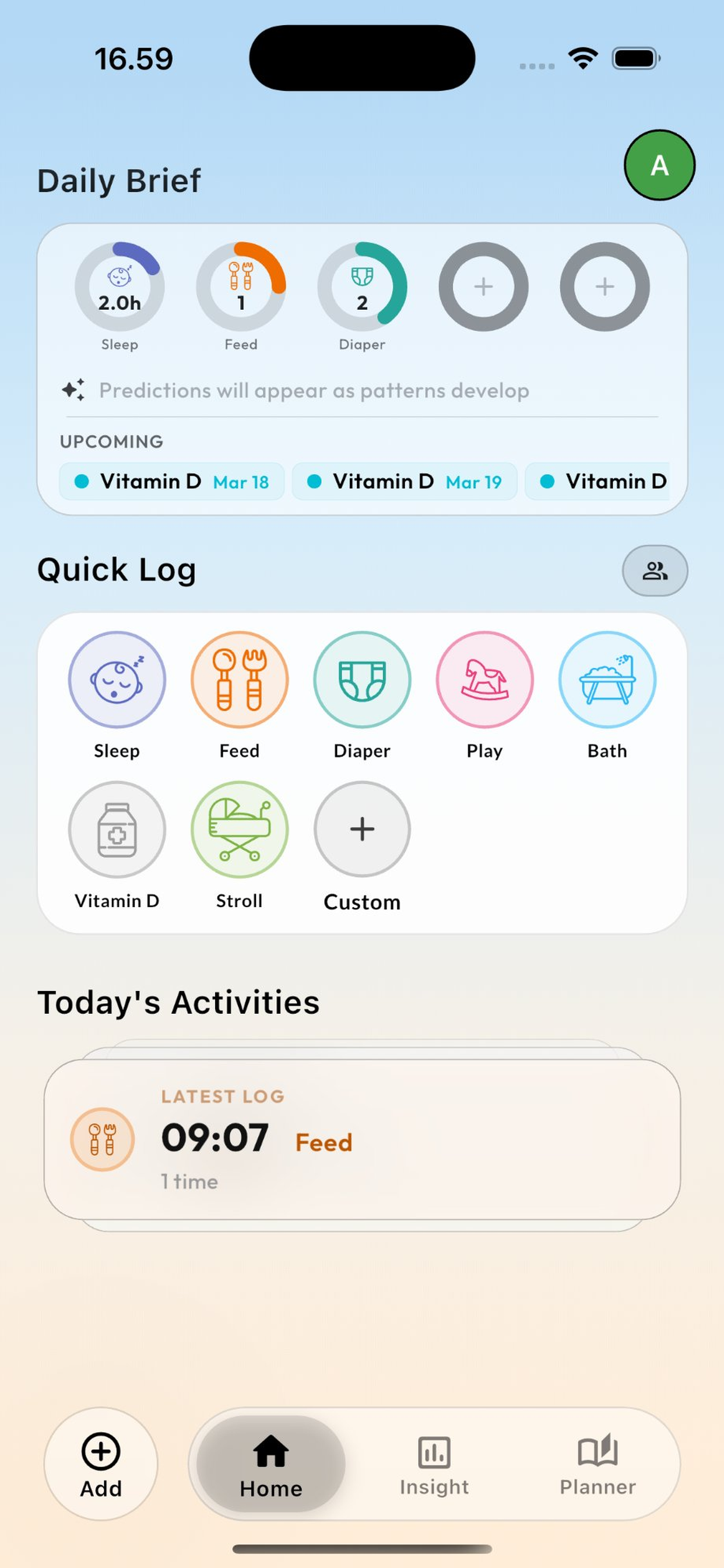Tap the Vitamin D Mar 19 upcoming item
The height and width of the screenshot is (1568, 724).
405,481
